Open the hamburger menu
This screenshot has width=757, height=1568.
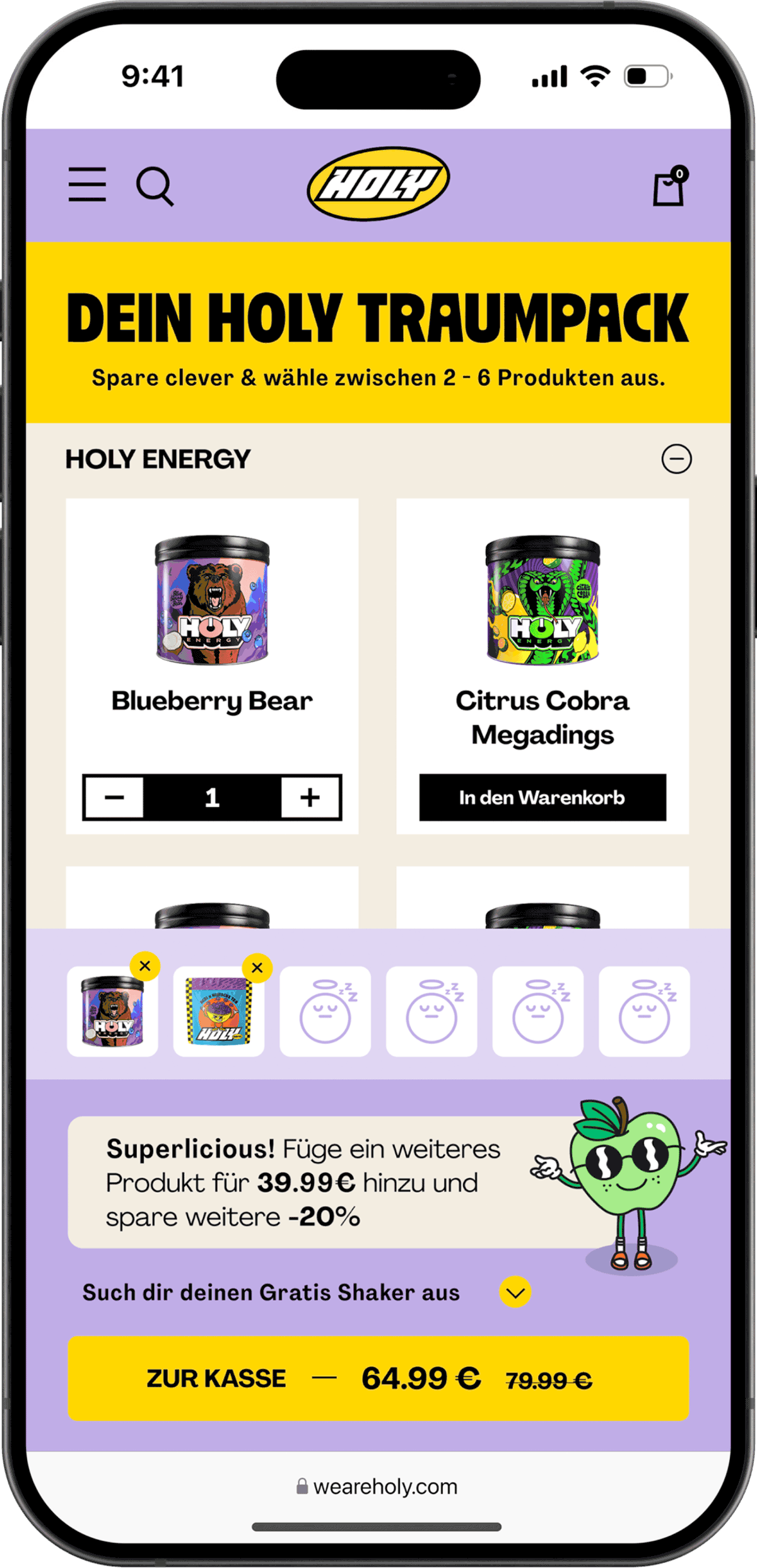(x=87, y=185)
